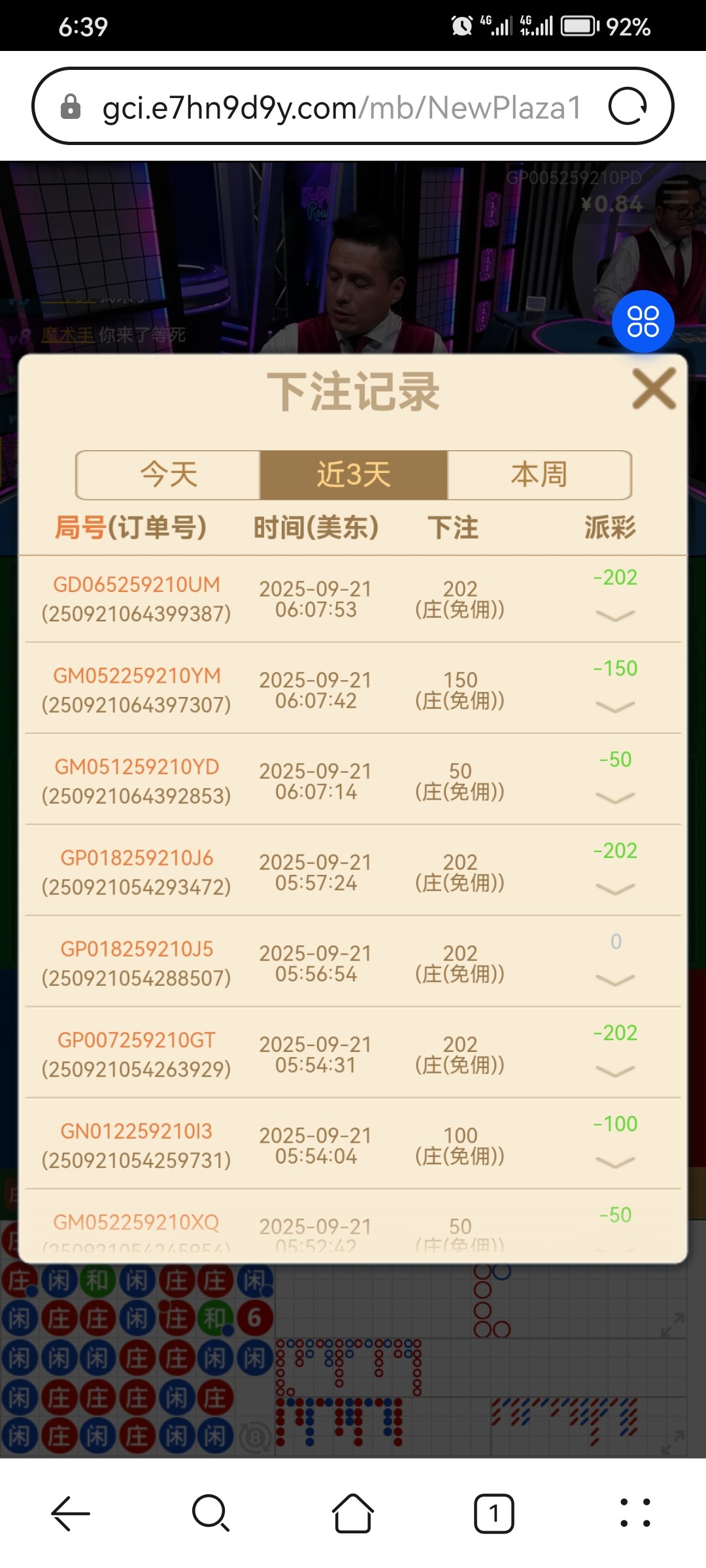
Task: Switch to the 本周 tab
Action: [x=539, y=474]
